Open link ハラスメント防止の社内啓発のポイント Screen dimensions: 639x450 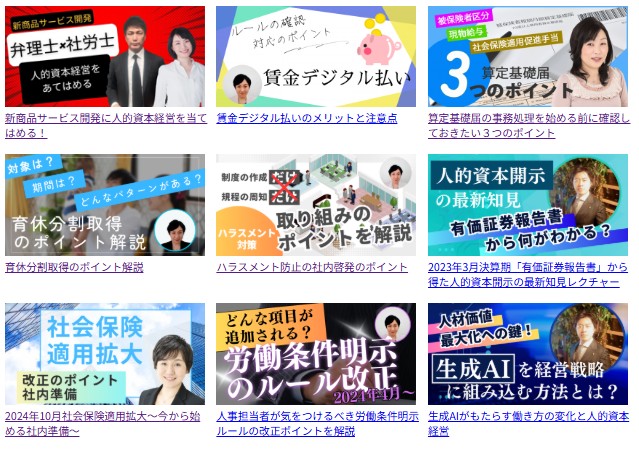pyautogui.click(x=312, y=267)
